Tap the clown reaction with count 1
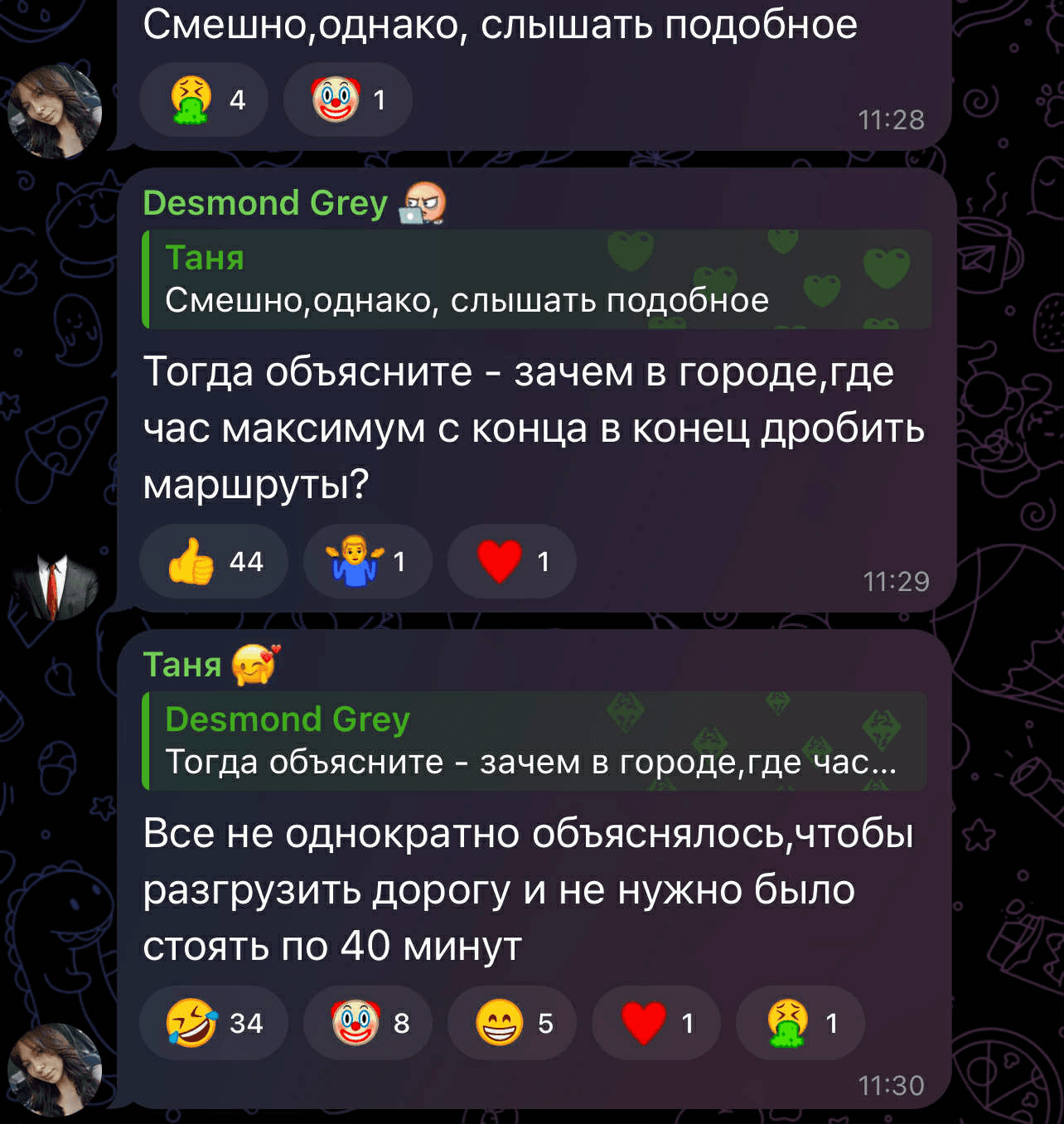Image resolution: width=1064 pixels, height=1124 pixels. pyautogui.click(x=348, y=99)
